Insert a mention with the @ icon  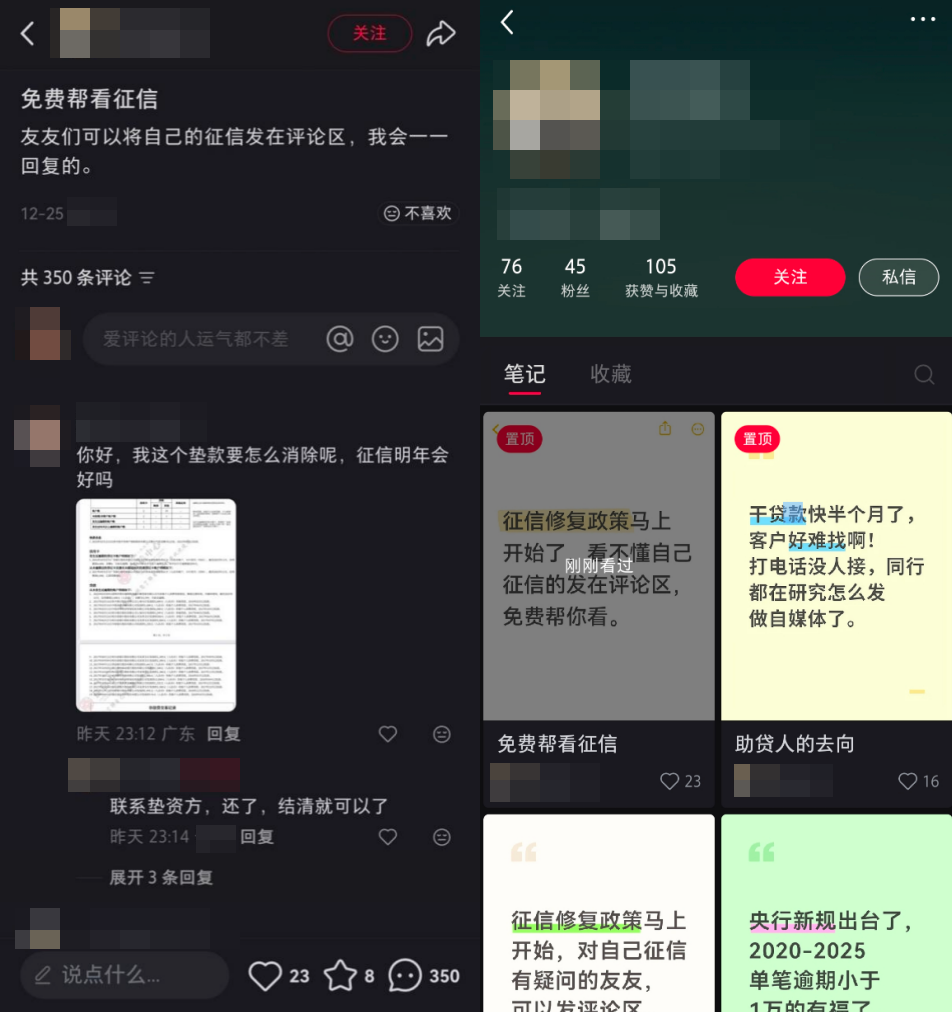tap(340, 339)
